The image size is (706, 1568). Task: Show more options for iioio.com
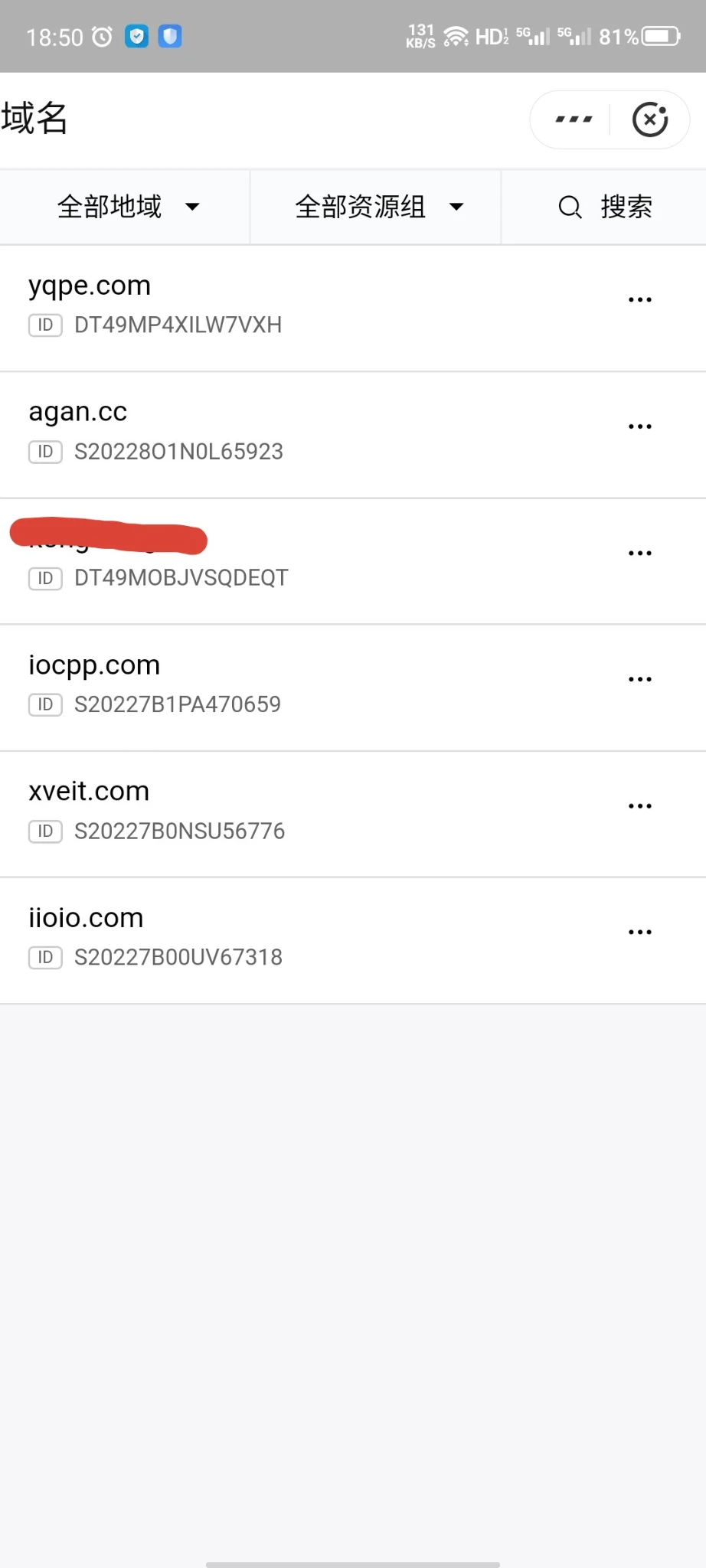point(639,933)
